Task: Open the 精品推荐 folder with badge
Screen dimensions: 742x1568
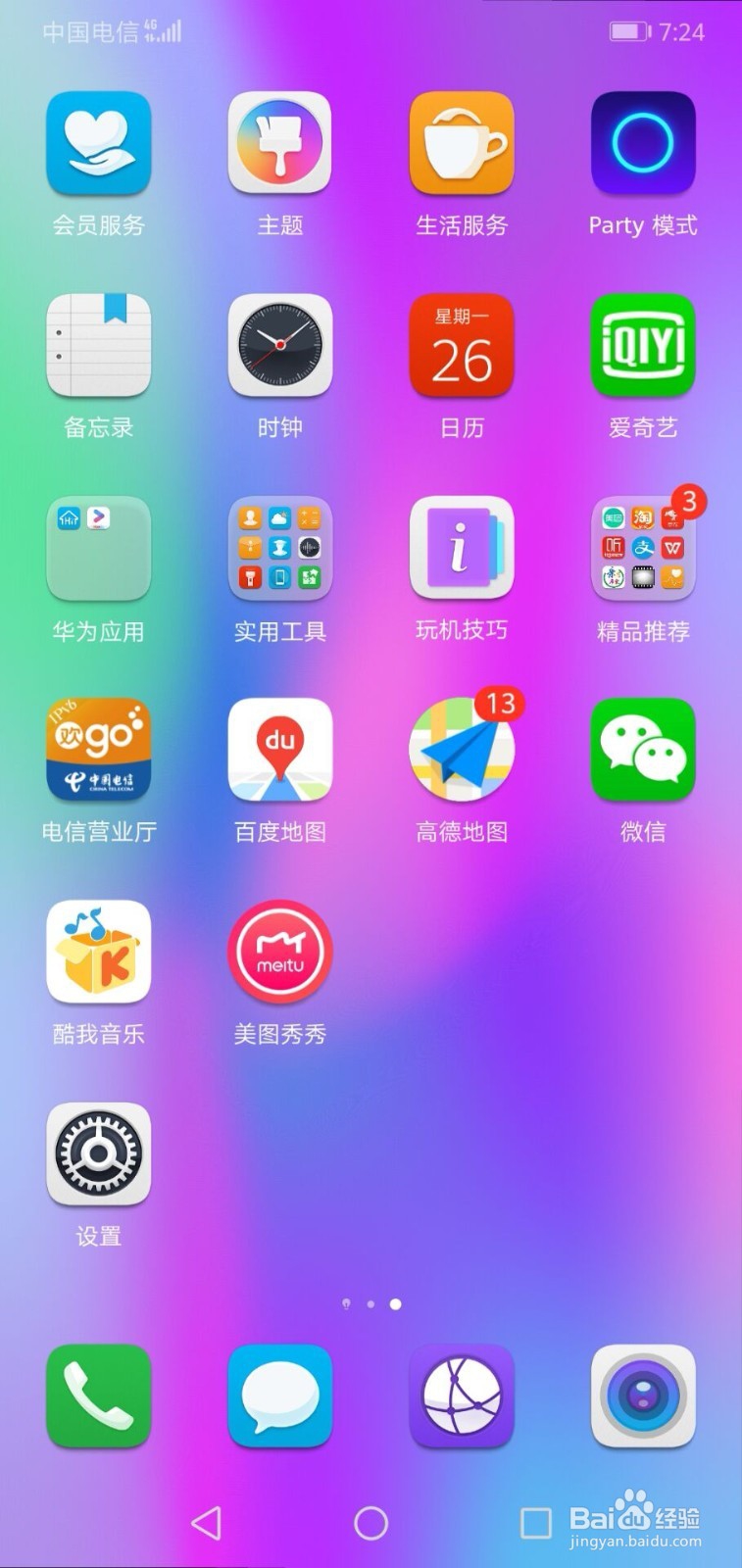Action: (642, 548)
